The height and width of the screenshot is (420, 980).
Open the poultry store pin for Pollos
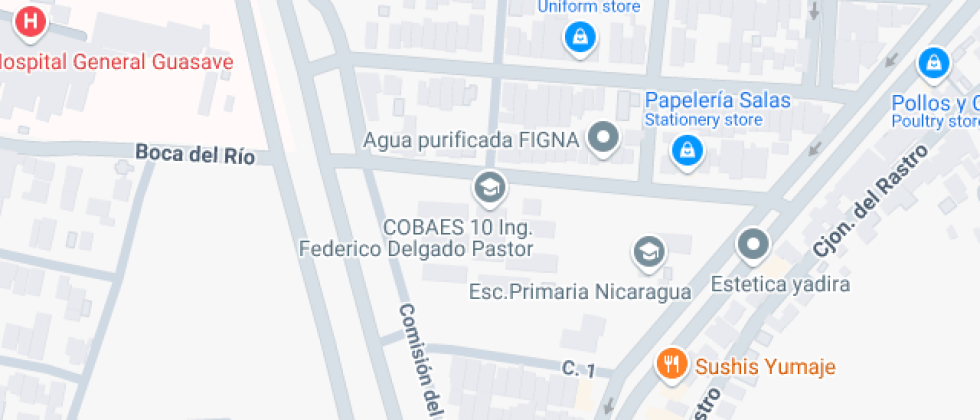933,62
